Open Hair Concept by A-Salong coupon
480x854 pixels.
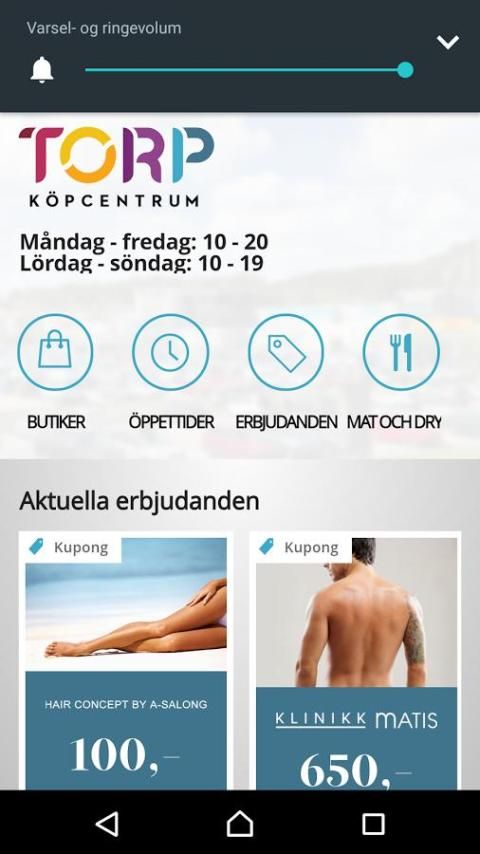[126, 661]
